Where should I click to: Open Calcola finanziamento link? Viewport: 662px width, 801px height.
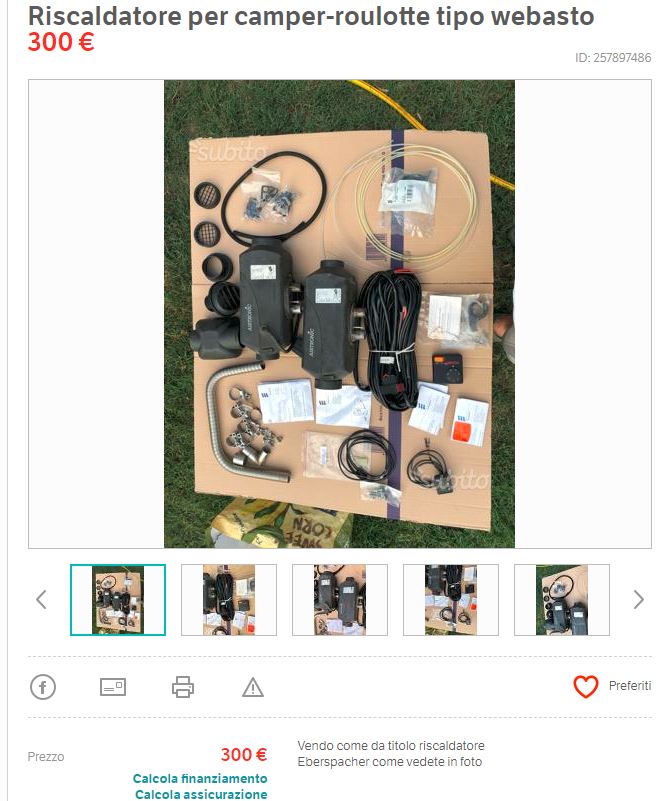[x=200, y=778]
